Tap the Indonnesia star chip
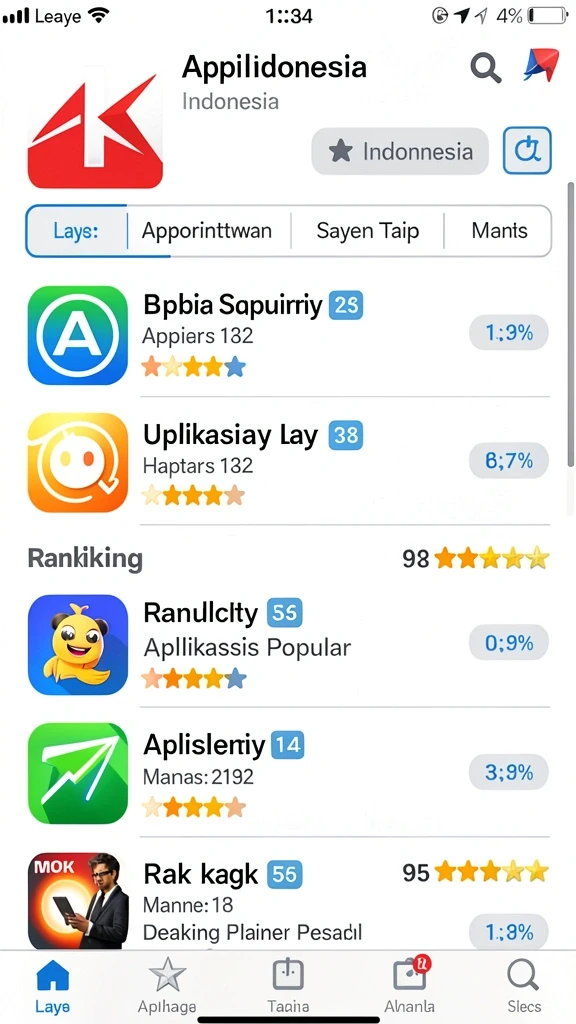Screen dimensions: 576x1024 point(400,152)
